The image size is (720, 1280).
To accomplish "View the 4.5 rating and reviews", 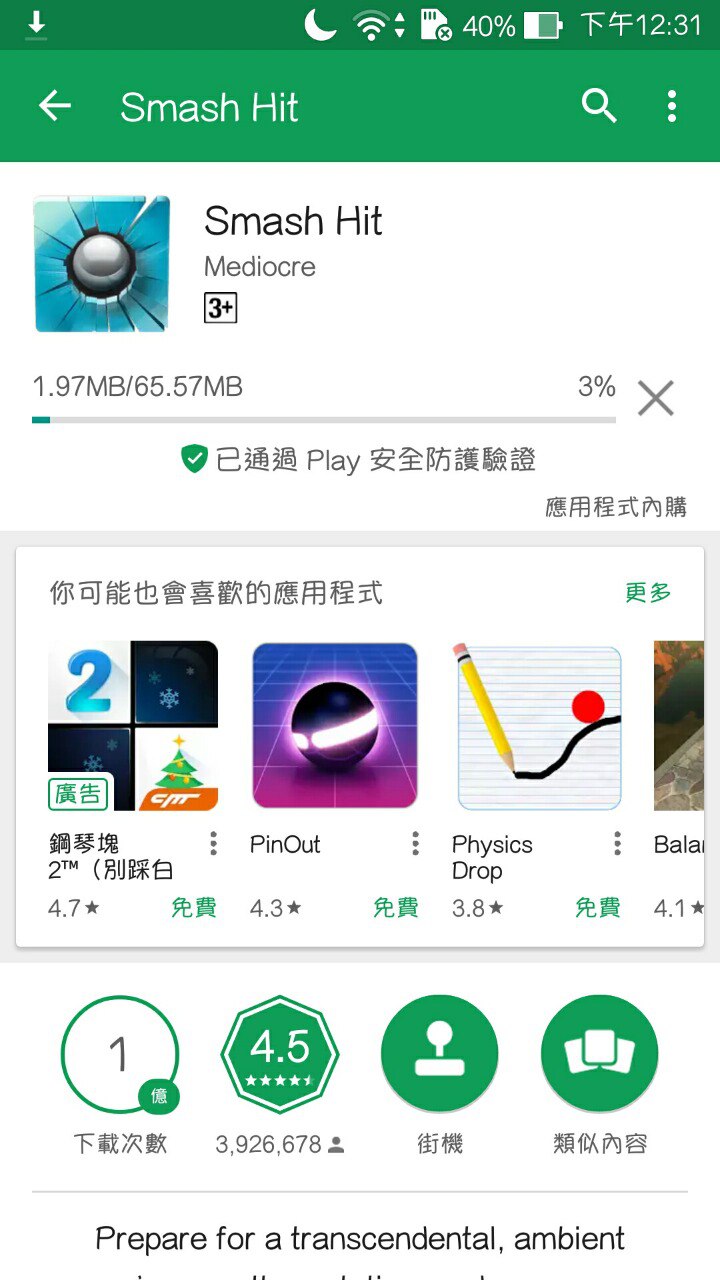I will pyautogui.click(x=280, y=1055).
